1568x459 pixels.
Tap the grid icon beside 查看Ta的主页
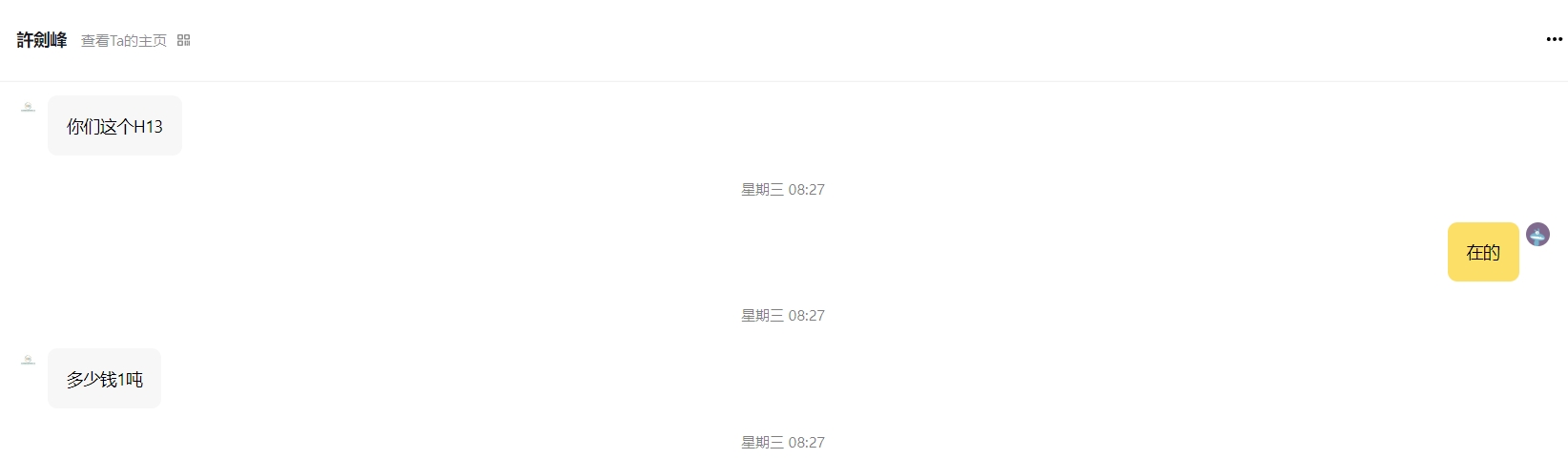coord(184,40)
